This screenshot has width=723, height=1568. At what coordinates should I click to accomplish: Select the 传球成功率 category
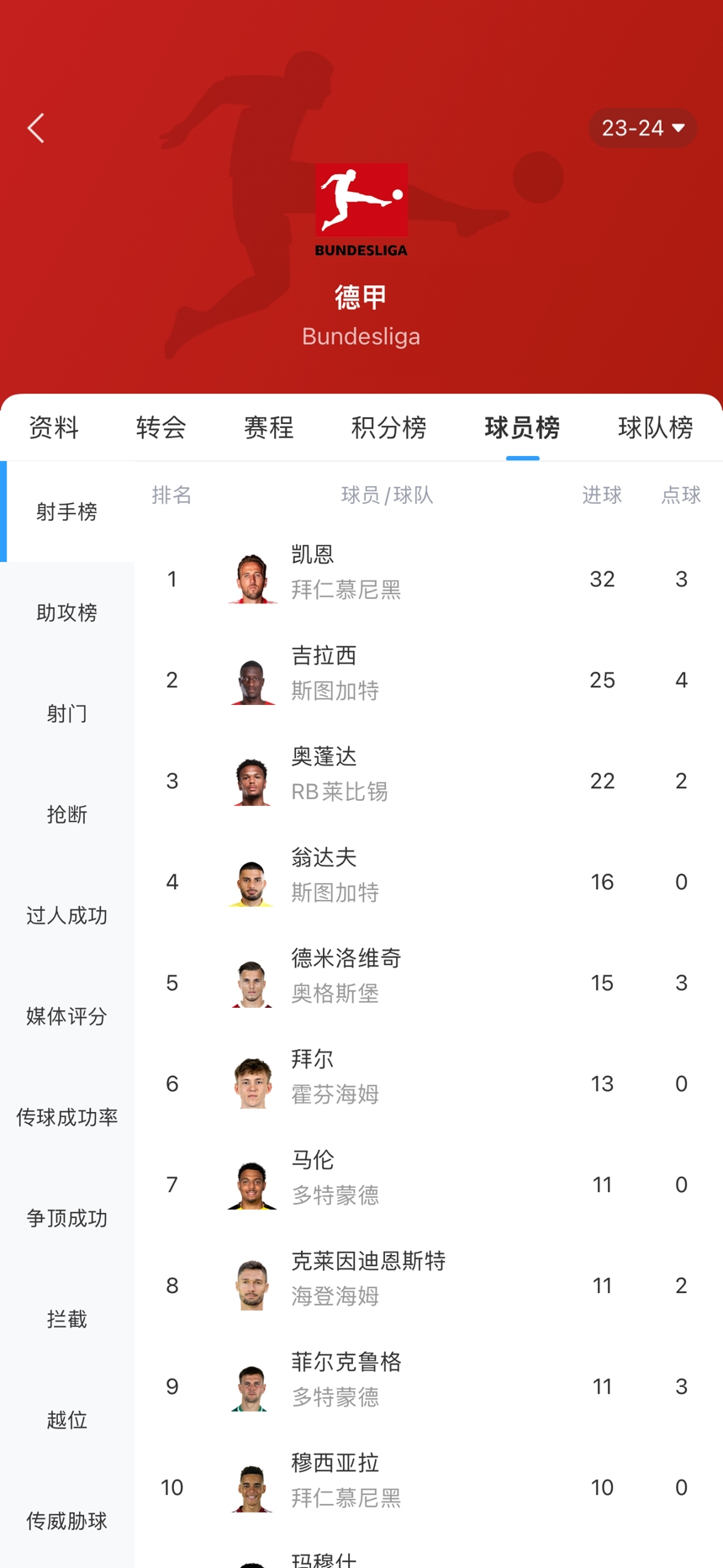[67, 1117]
